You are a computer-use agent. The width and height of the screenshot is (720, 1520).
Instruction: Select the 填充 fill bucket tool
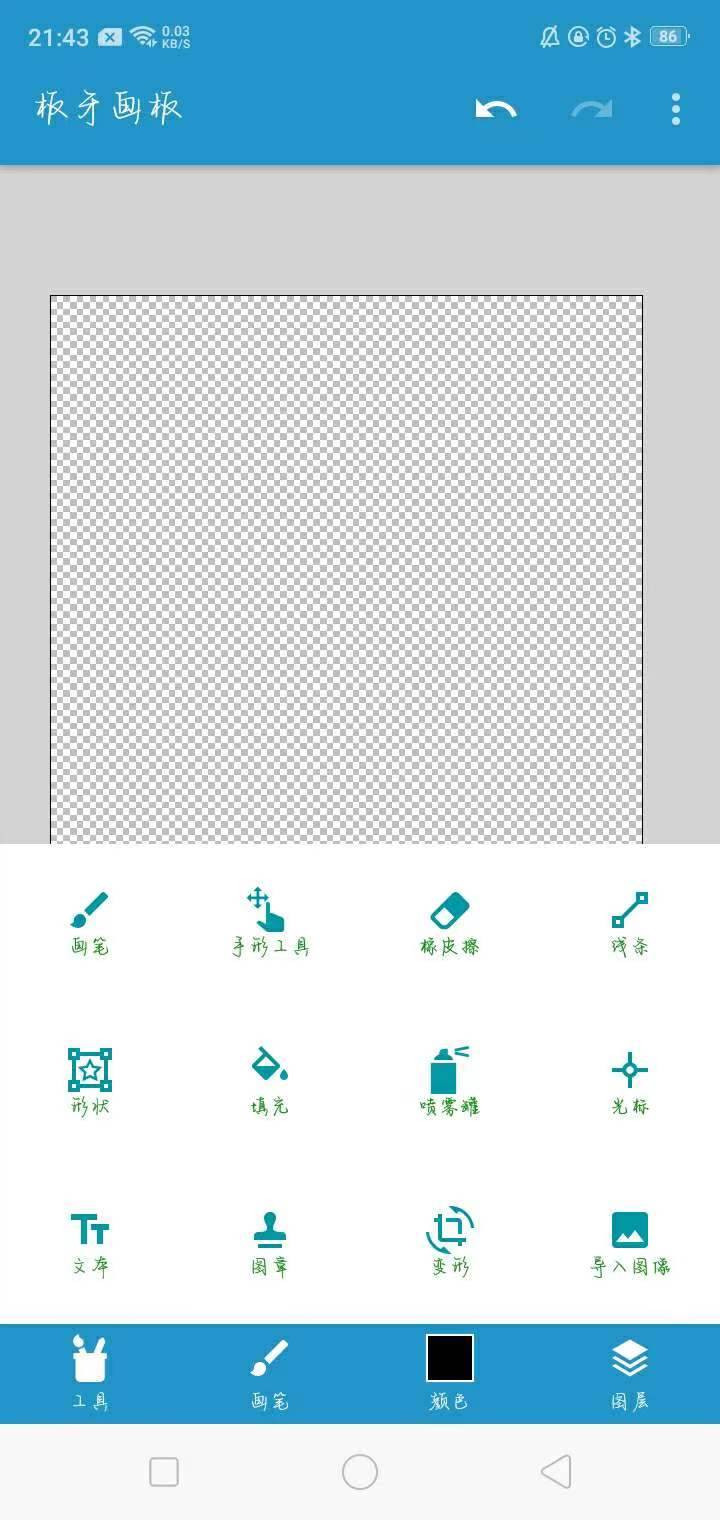pyautogui.click(x=270, y=1082)
